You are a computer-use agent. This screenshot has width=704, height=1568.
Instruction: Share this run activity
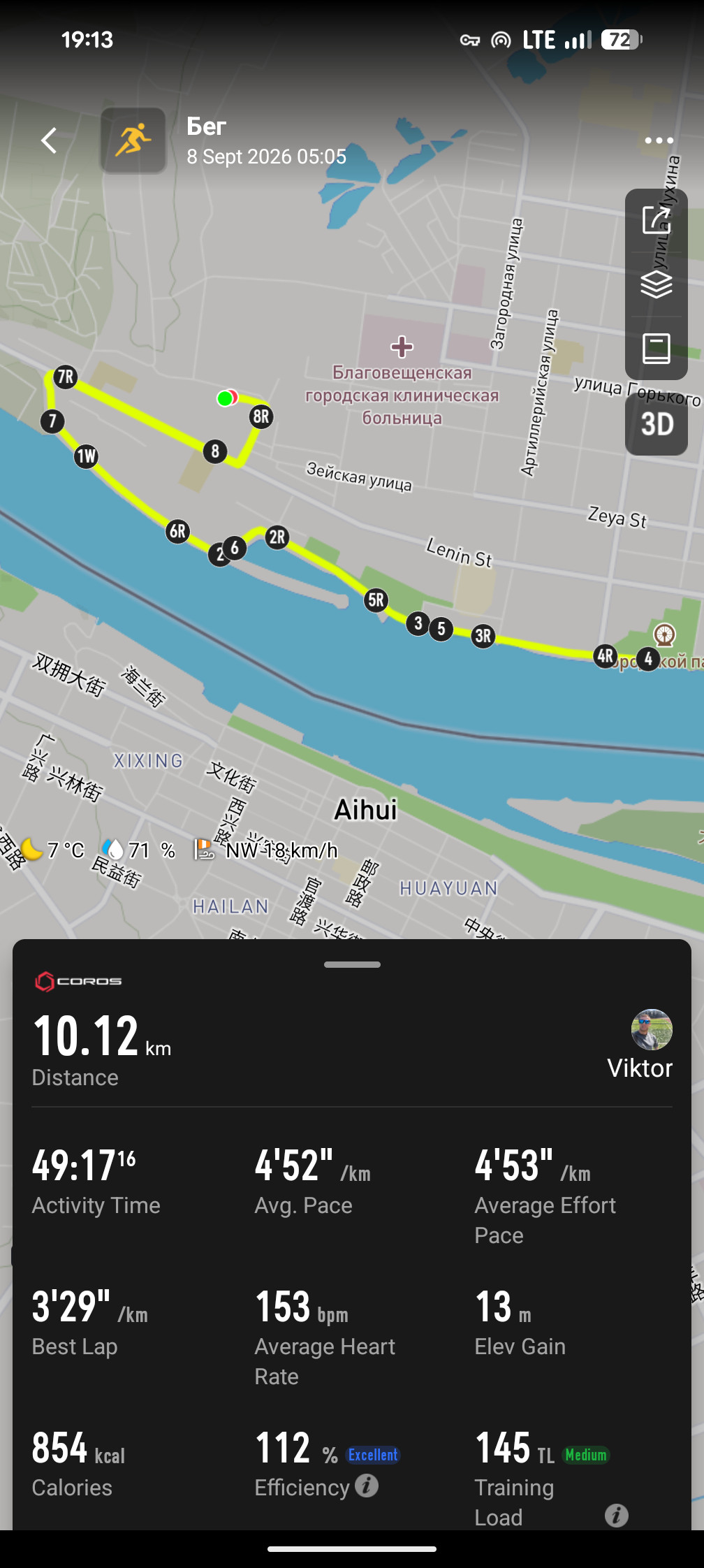(657, 219)
